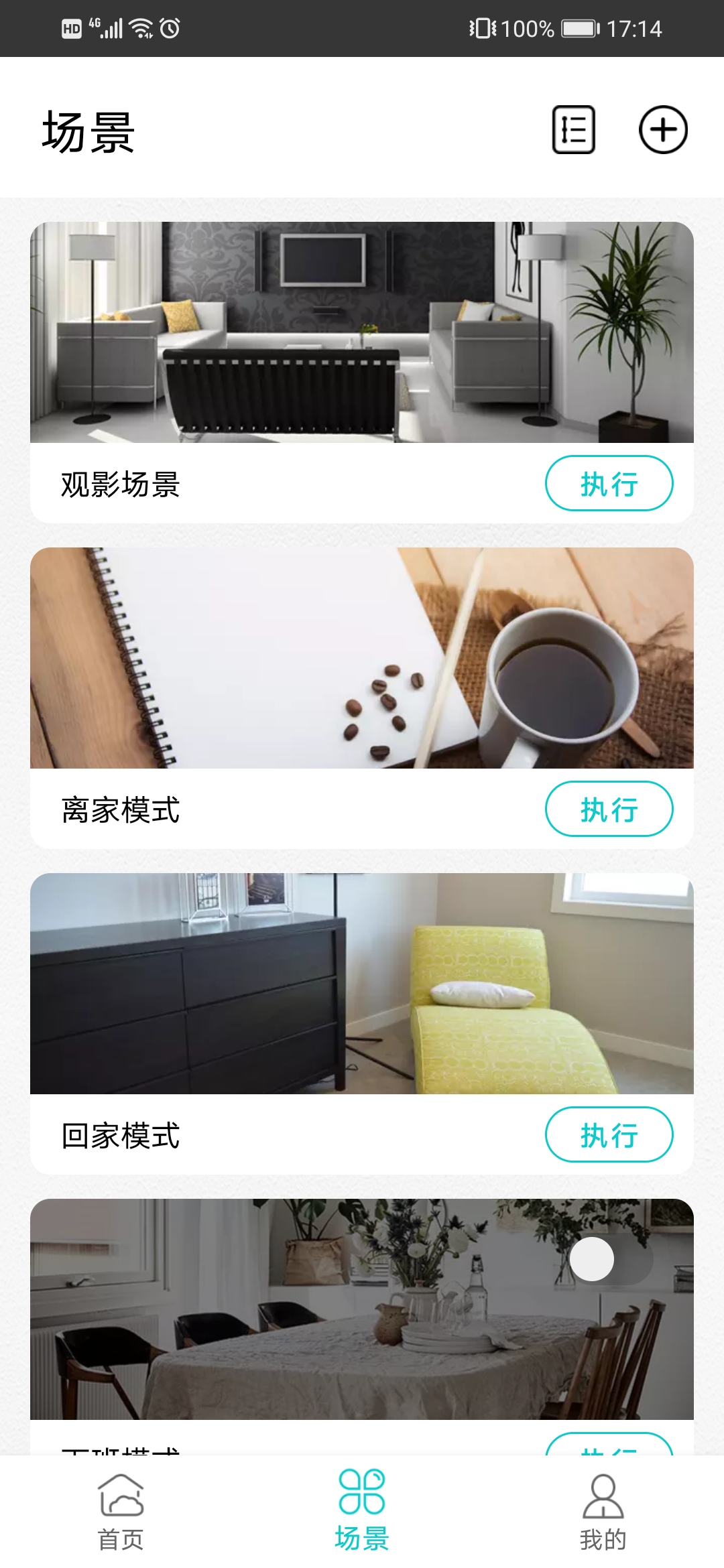Execute the 观影场景 scene
Image resolution: width=724 pixels, height=1568 pixels.
[609, 484]
